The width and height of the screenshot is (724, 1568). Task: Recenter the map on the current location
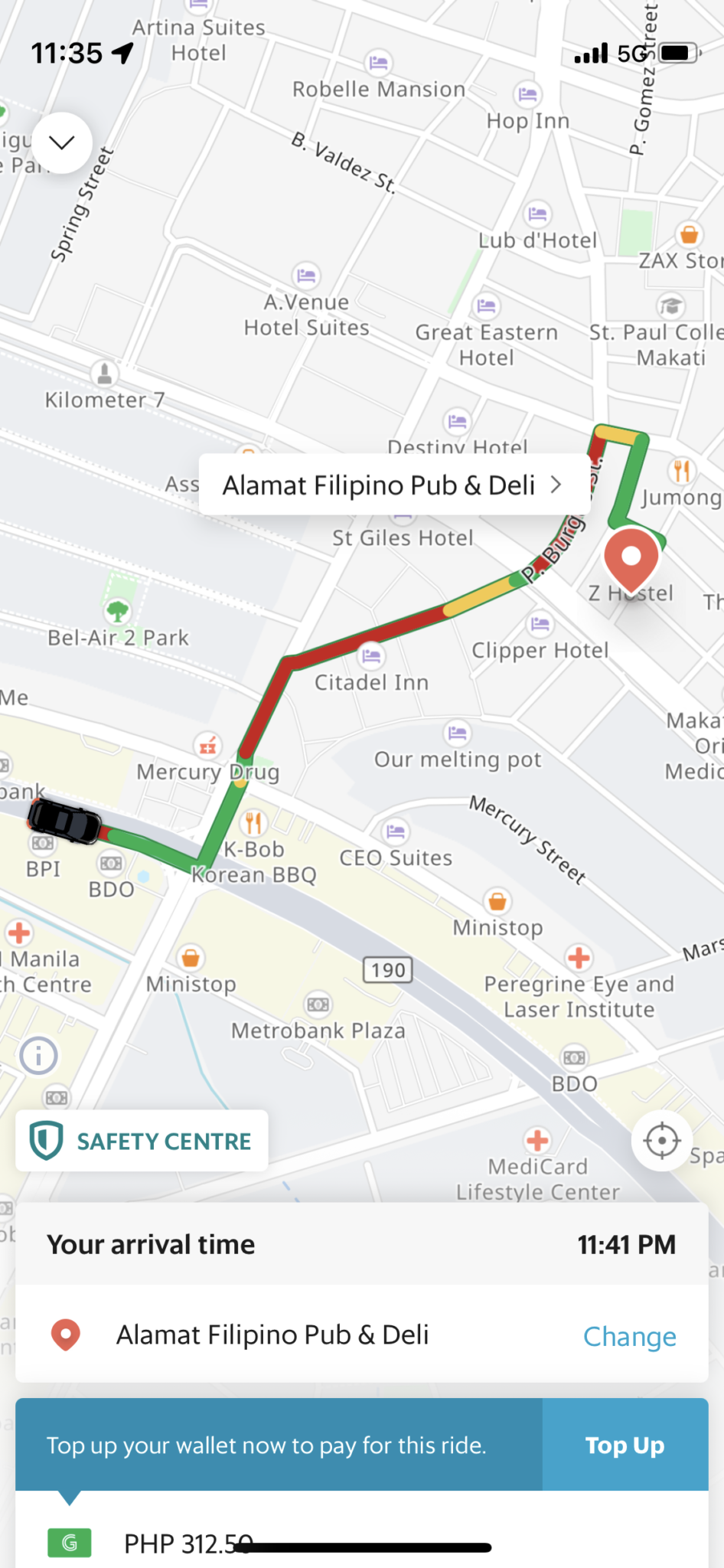[662, 1141]
